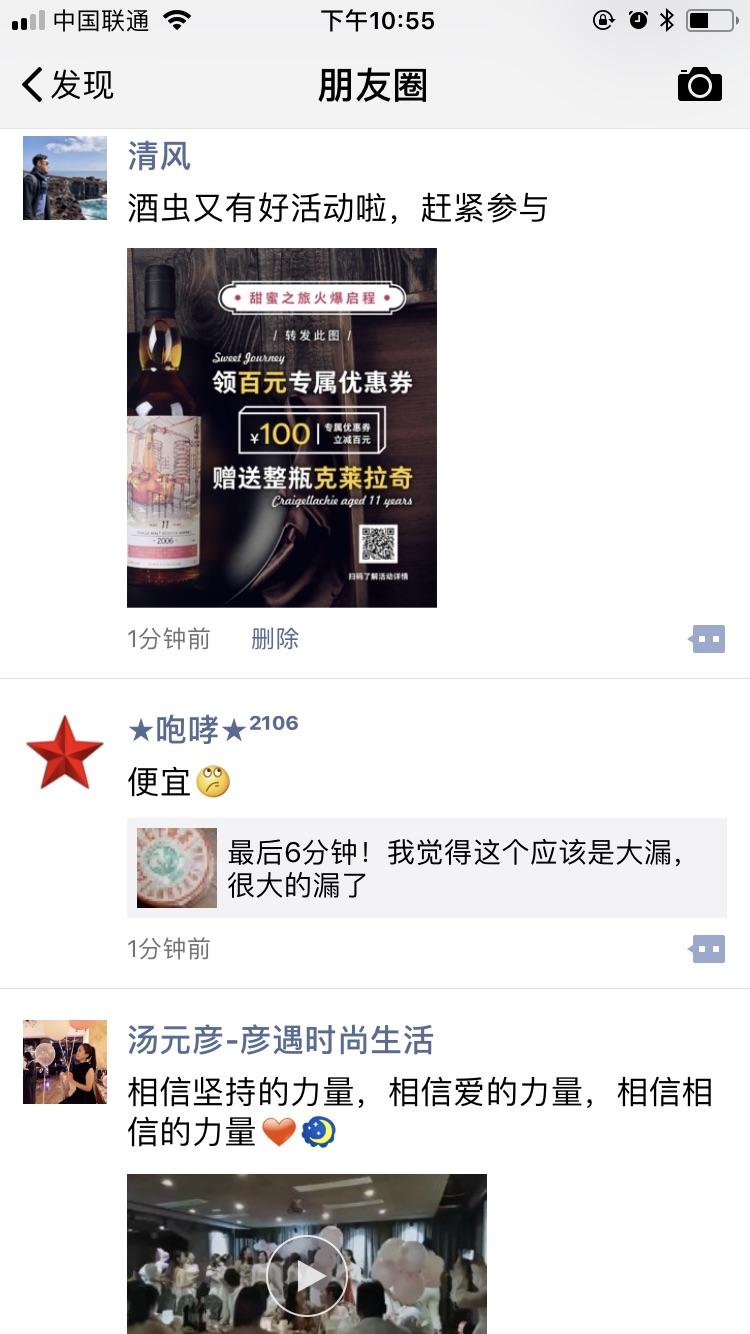
Task: Open the 克莱拉奇 whisky promotion image
Action: (x=281, y=428)
